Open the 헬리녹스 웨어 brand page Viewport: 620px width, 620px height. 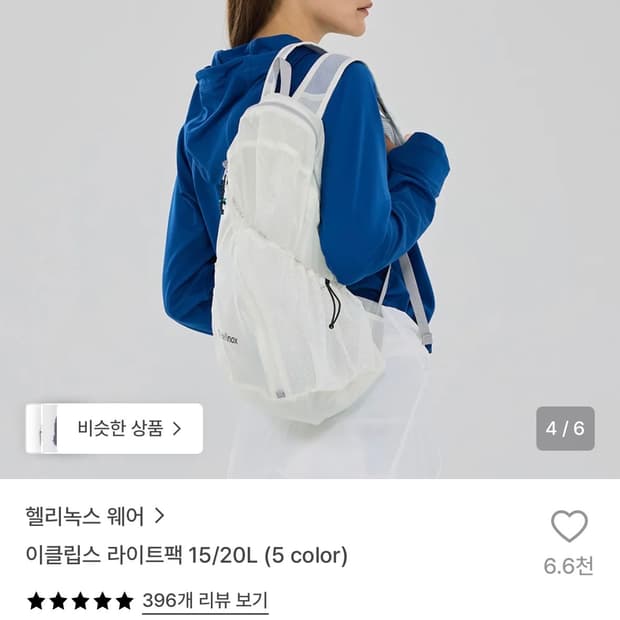point(95,516)
